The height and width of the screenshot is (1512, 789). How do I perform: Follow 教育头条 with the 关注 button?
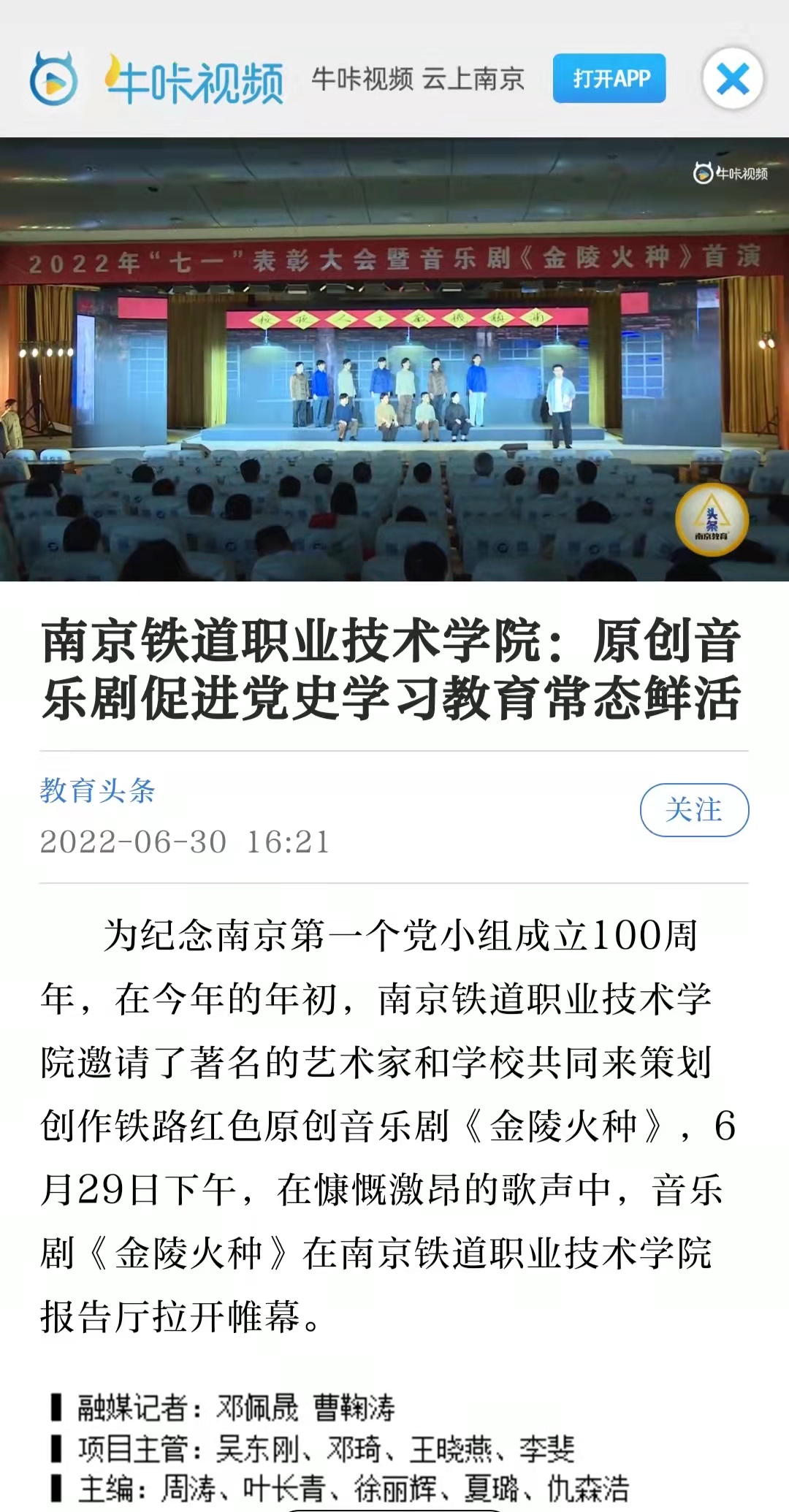click(x=693, y=809)
